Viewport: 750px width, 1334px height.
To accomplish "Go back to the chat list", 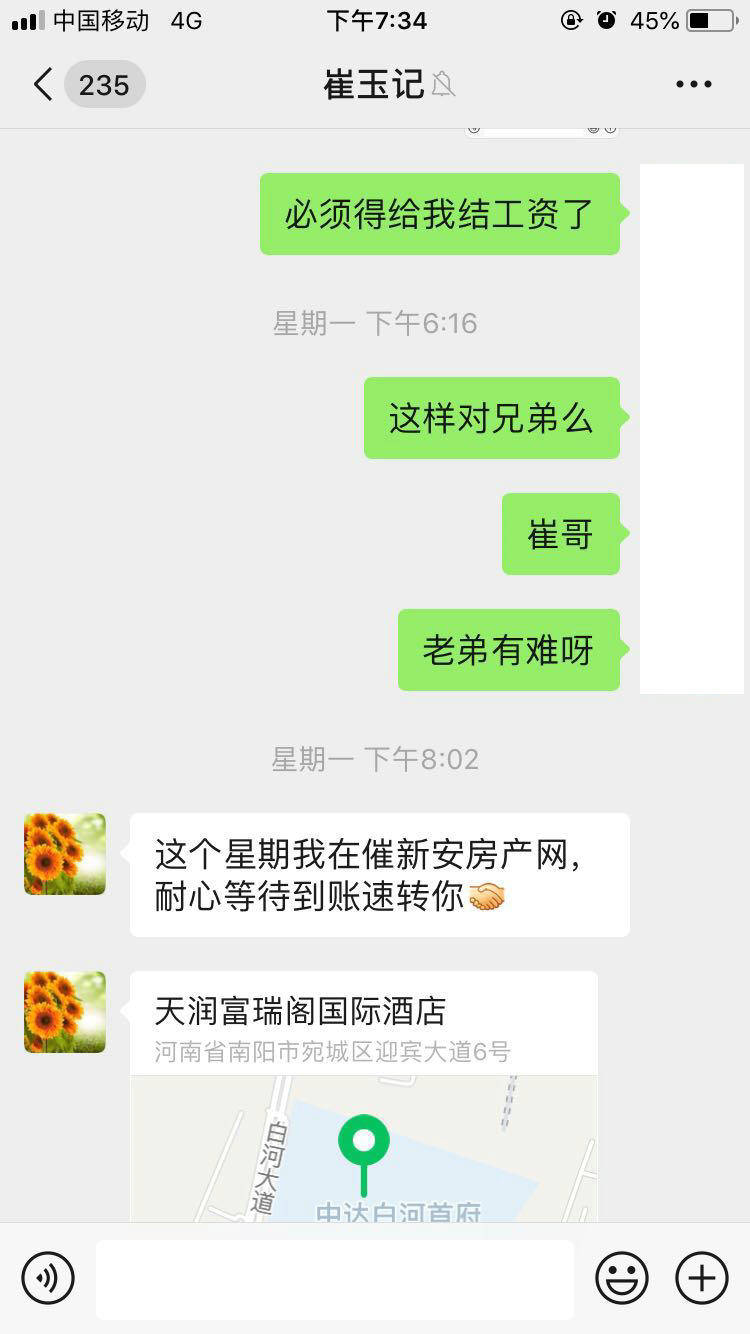I will point(43,85).
